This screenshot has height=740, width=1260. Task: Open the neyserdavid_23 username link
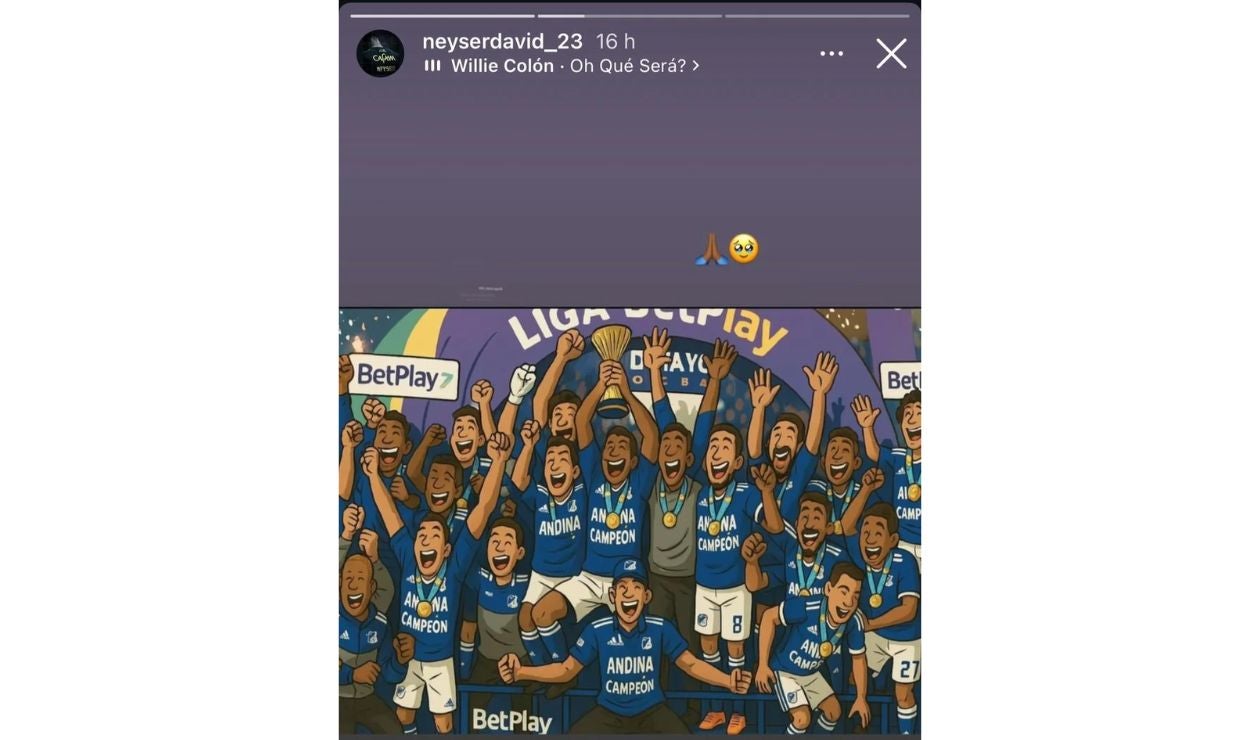[x=502, y=41]
